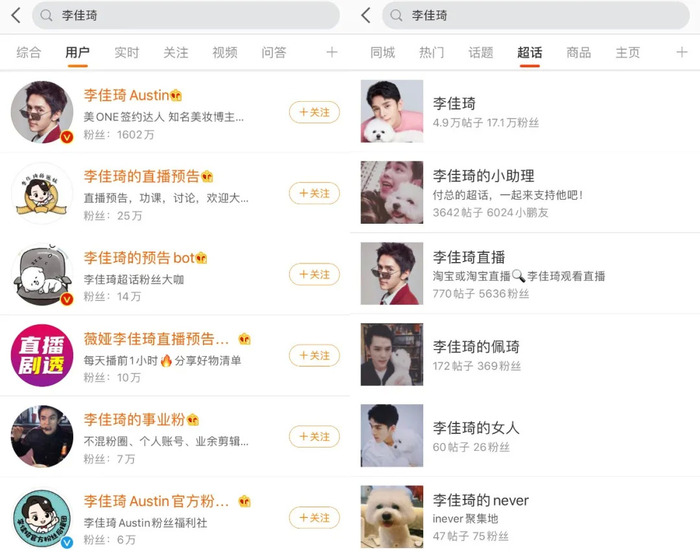Follow the 李佳琦的直播预告 account
Viewport: 700px width, 552px height.
coord(313,193)
